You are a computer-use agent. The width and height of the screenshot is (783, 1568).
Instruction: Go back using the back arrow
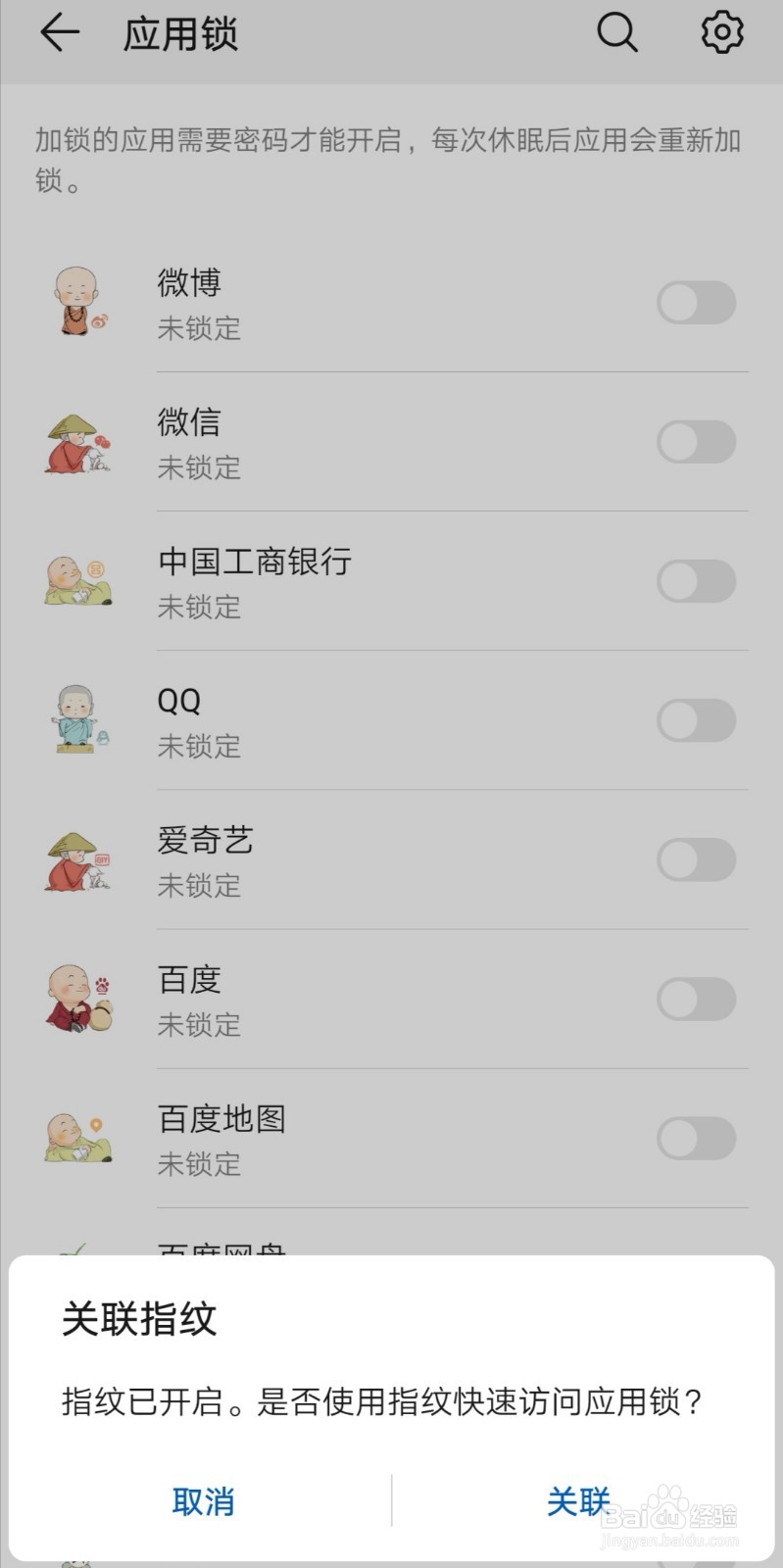[x=60, y=32]
